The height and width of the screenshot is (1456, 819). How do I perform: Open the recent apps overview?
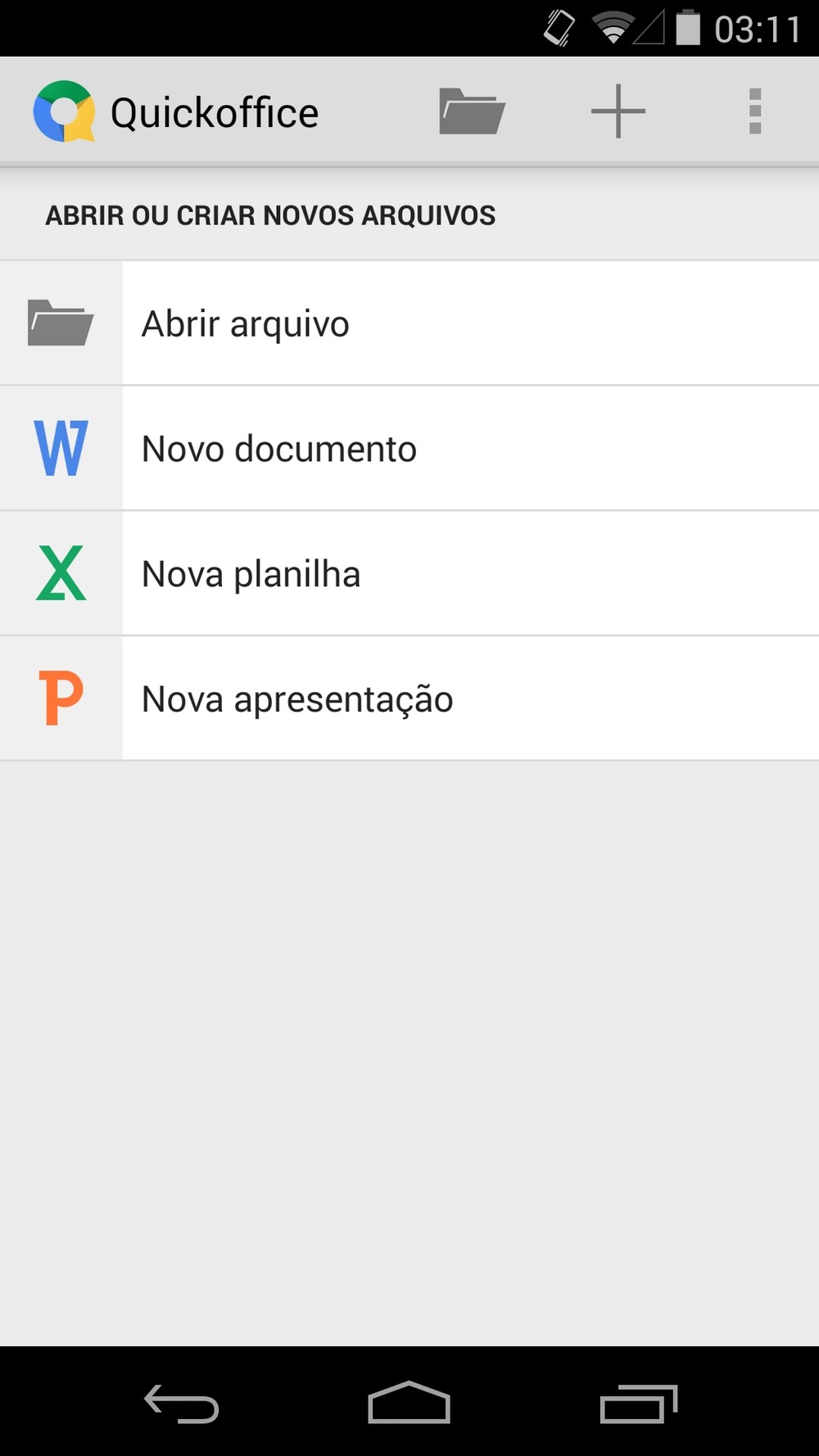click(638, 1404)
